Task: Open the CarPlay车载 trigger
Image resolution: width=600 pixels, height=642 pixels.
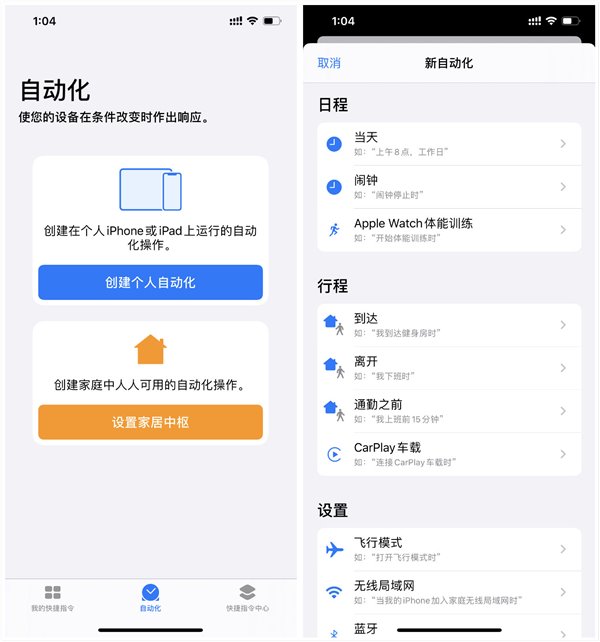Action: coord(448,454)
